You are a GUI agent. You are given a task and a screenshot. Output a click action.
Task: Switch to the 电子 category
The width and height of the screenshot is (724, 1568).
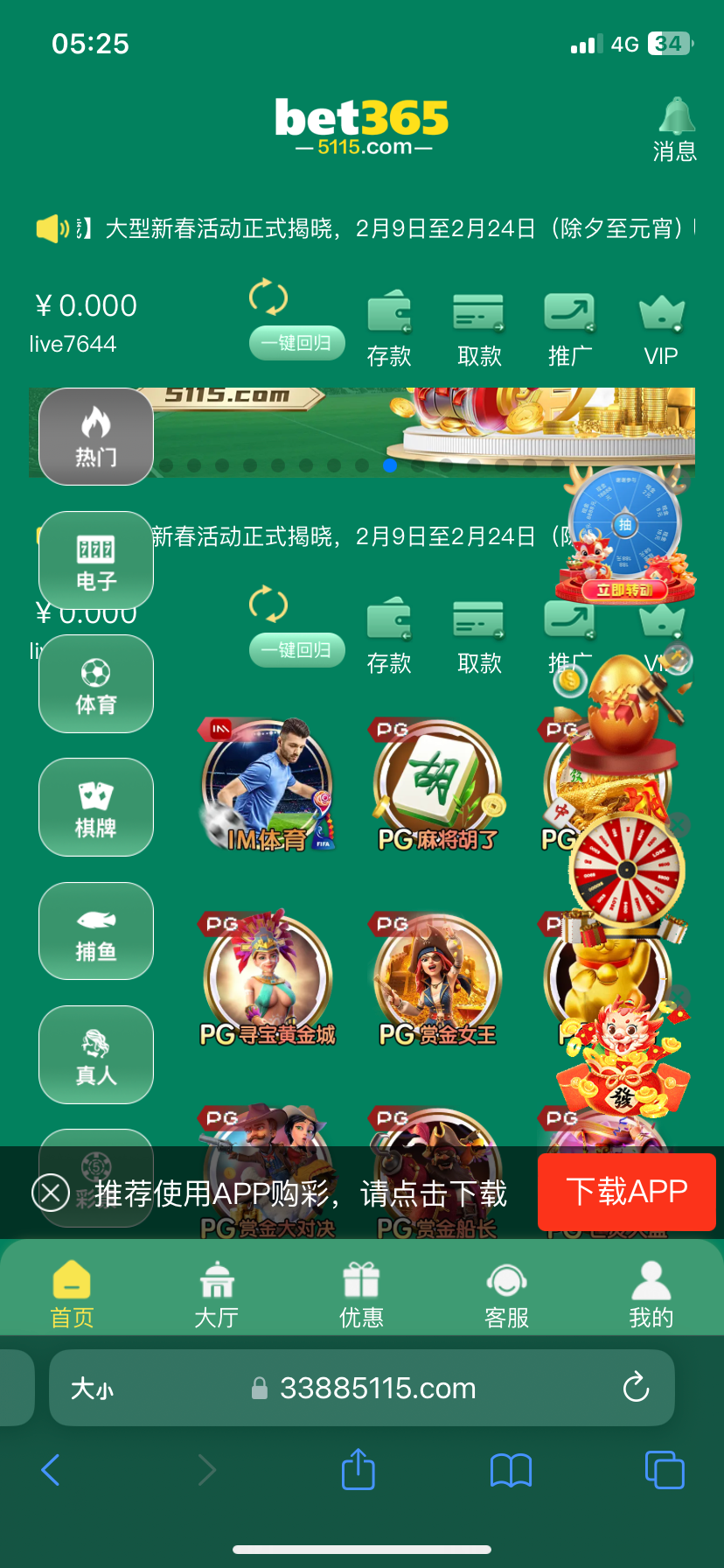coord(96,560)
